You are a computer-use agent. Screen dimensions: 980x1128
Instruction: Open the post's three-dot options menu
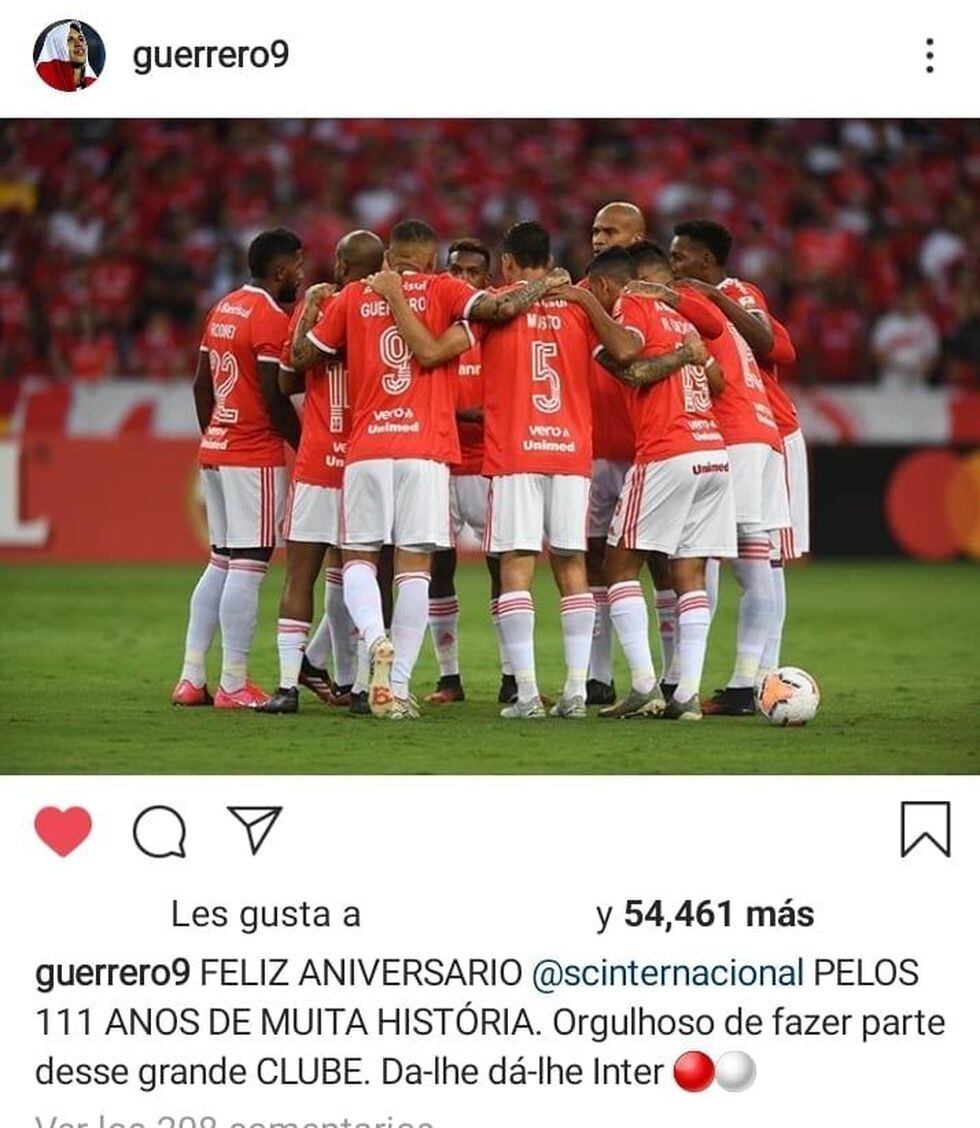click(x=929, y=56)
